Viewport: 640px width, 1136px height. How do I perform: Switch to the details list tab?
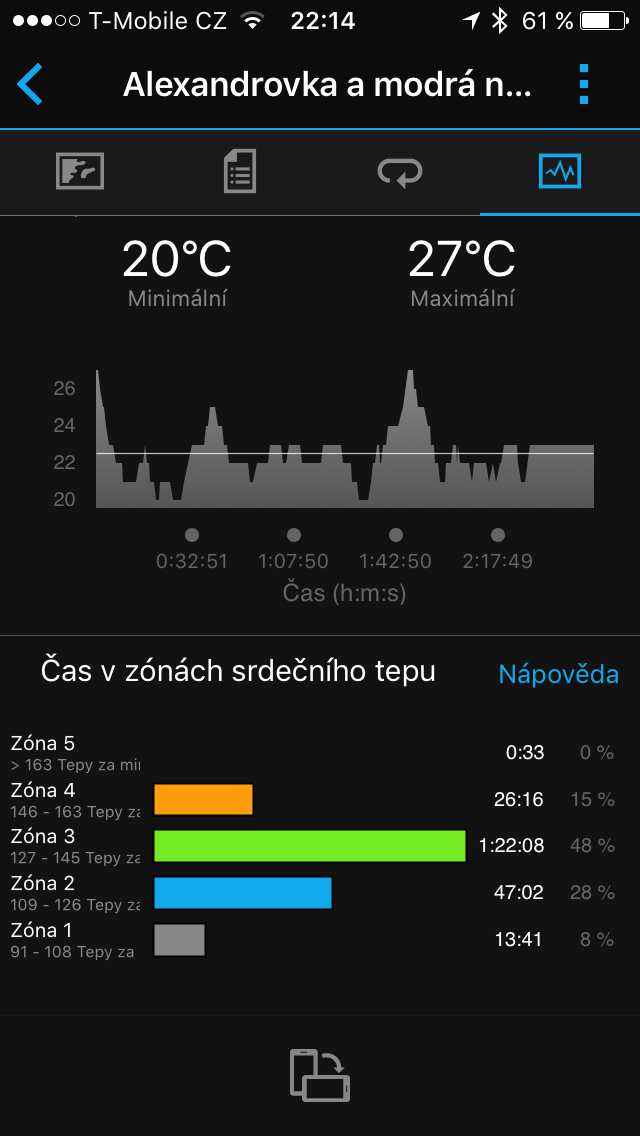240,172
